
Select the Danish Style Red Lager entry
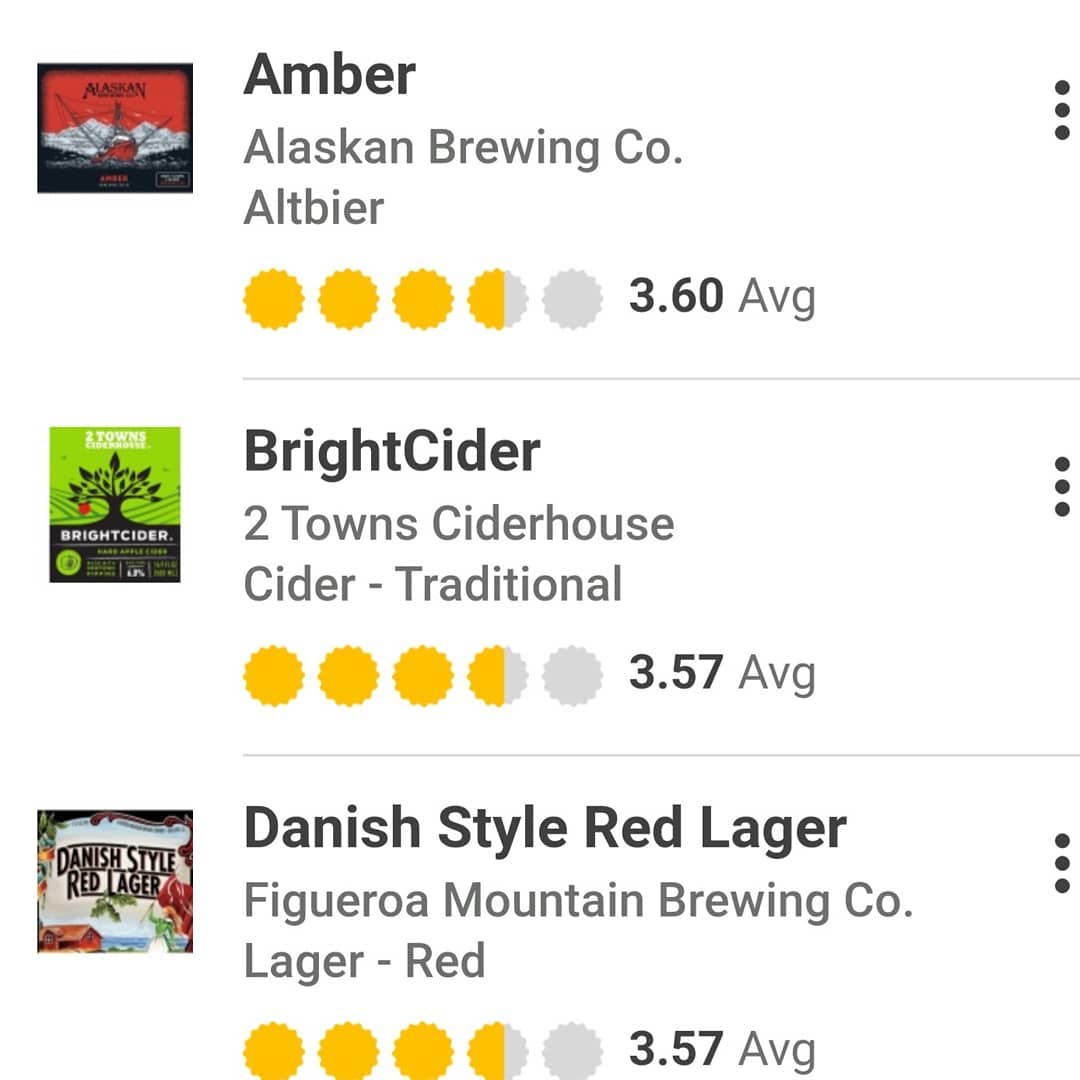point(545,828)
